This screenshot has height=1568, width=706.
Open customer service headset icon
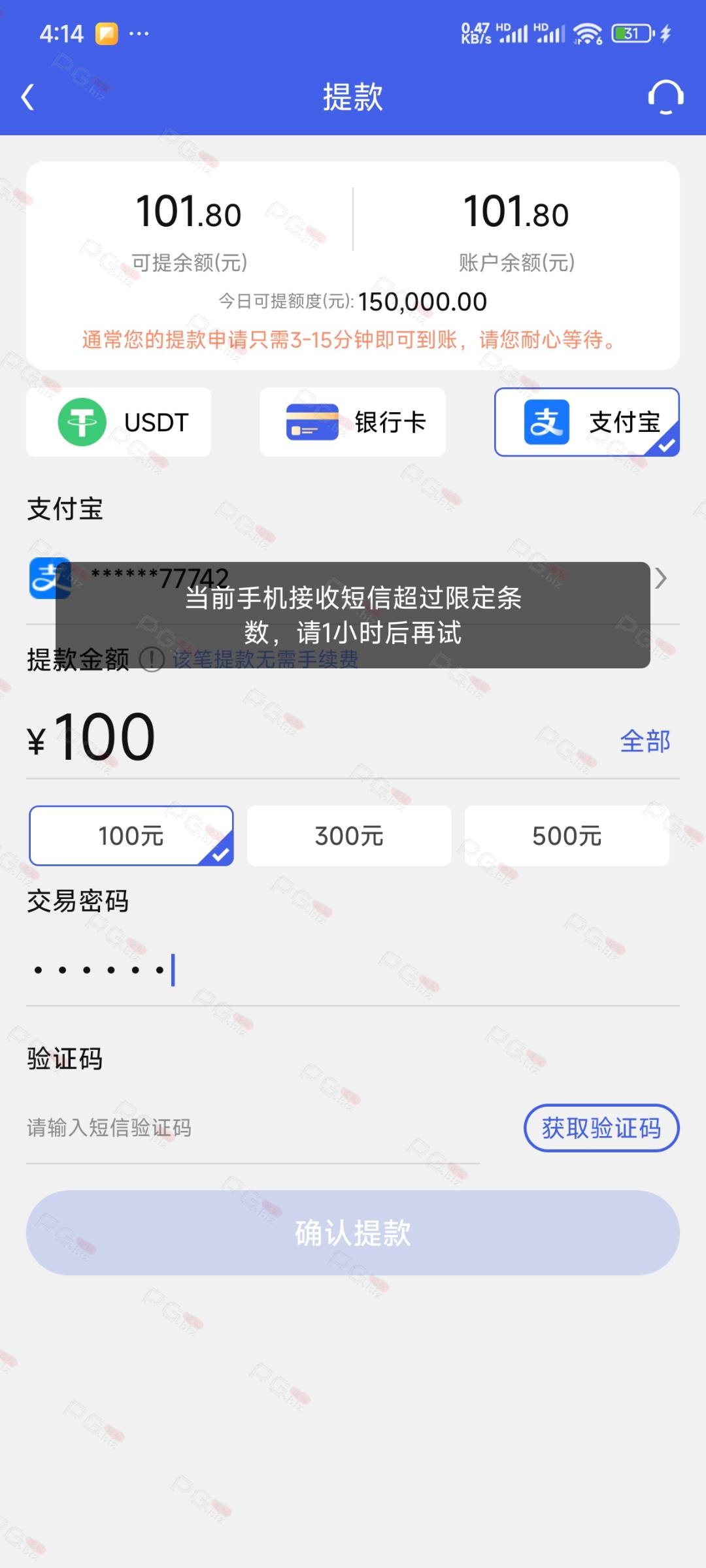(665, 97)
